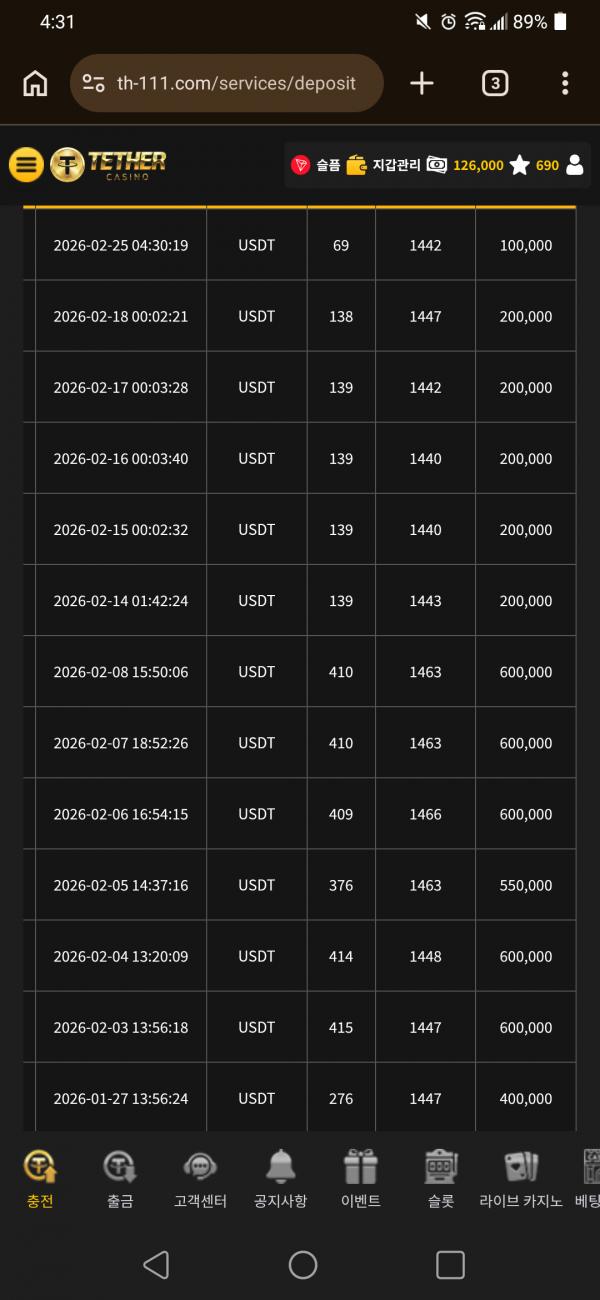Viewport: 600px width, 1300px height.
Task: Open the 이벤트 events section
Action: click(360, 1179)
